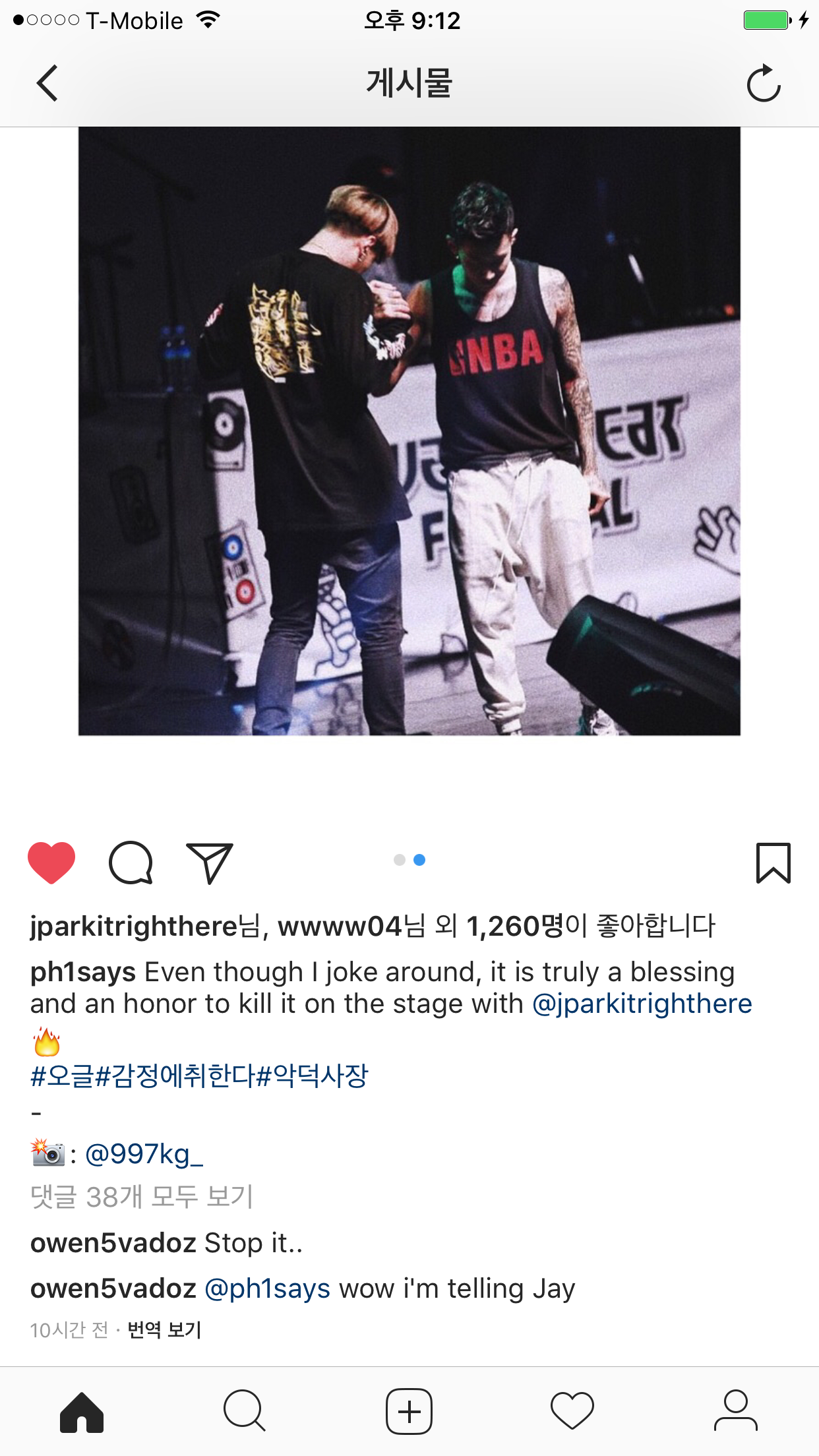
Task: Open the @ph1says mention in owen5vadoz's comment
Action: tap(267, 1289)
